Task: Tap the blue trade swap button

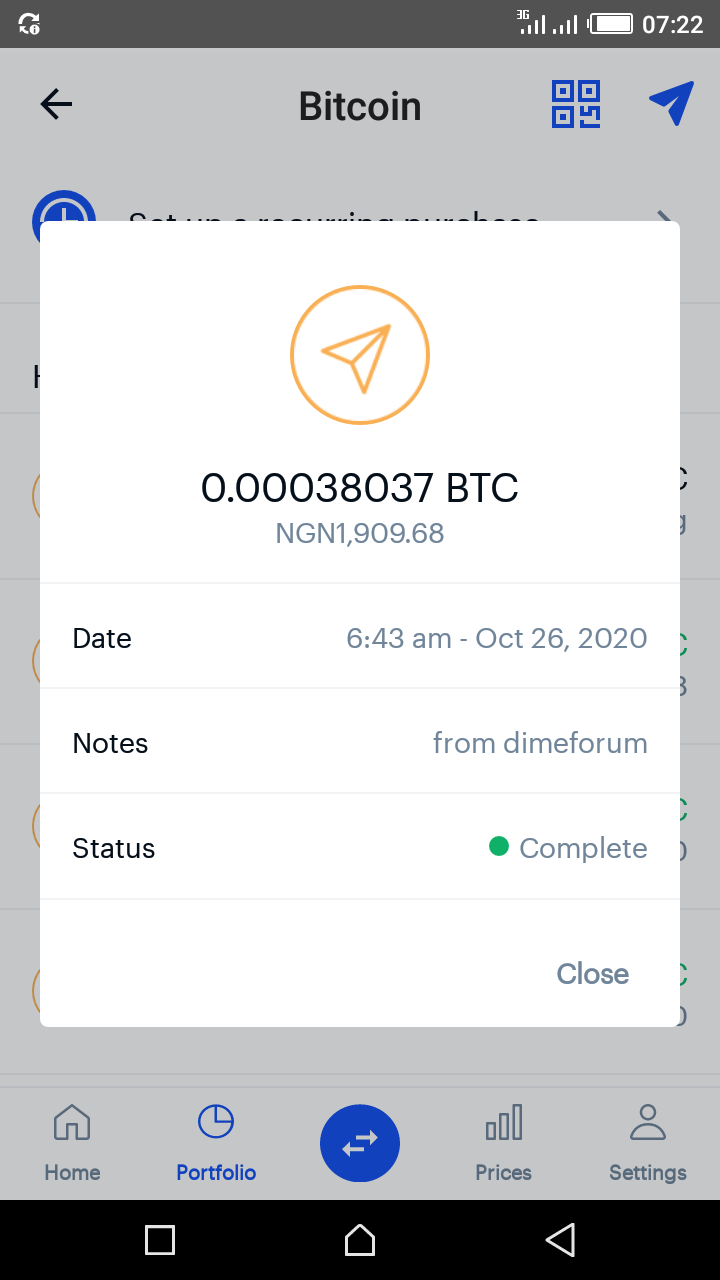Action: tap(360, 1143)
